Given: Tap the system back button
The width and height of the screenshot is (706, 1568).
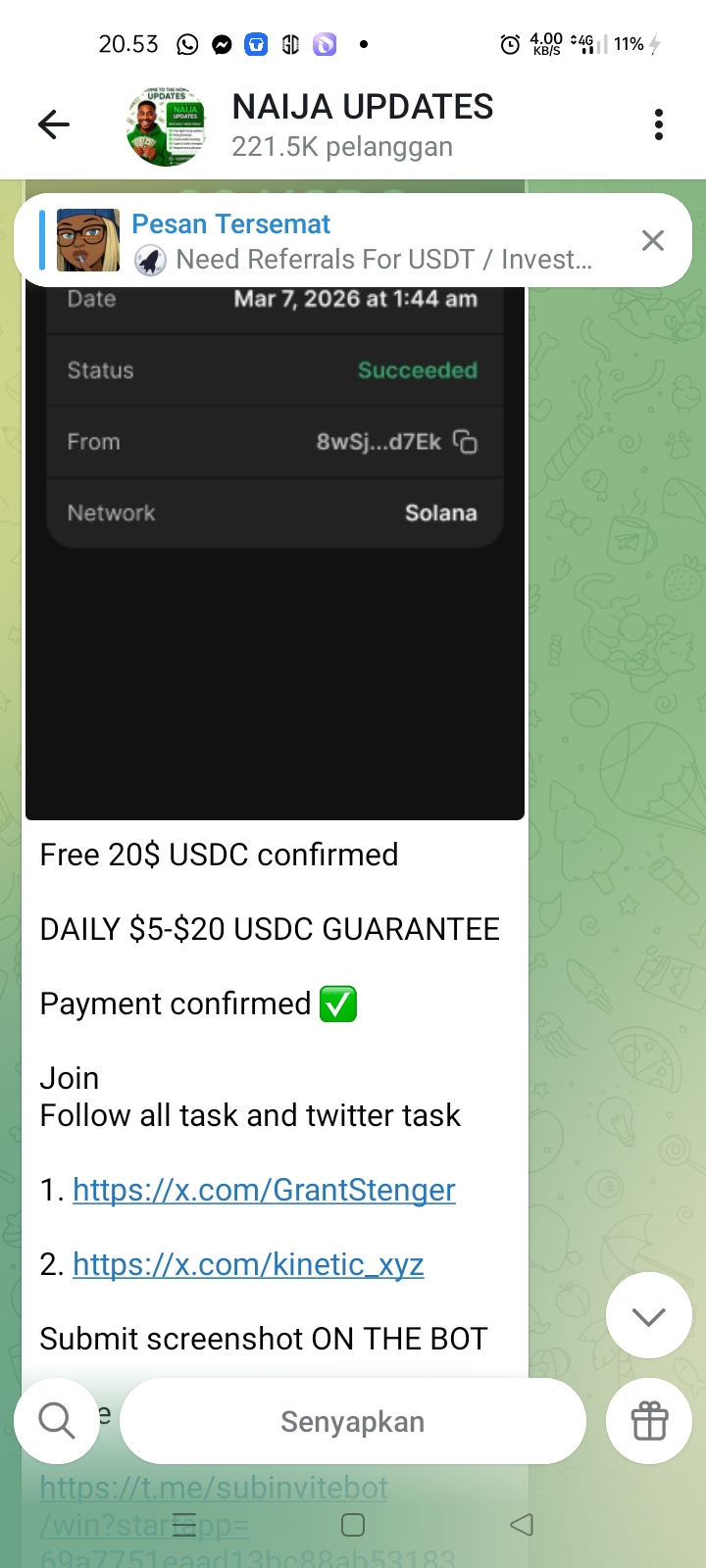Looking at the screenshot, I should click(x=522, y=1525).
